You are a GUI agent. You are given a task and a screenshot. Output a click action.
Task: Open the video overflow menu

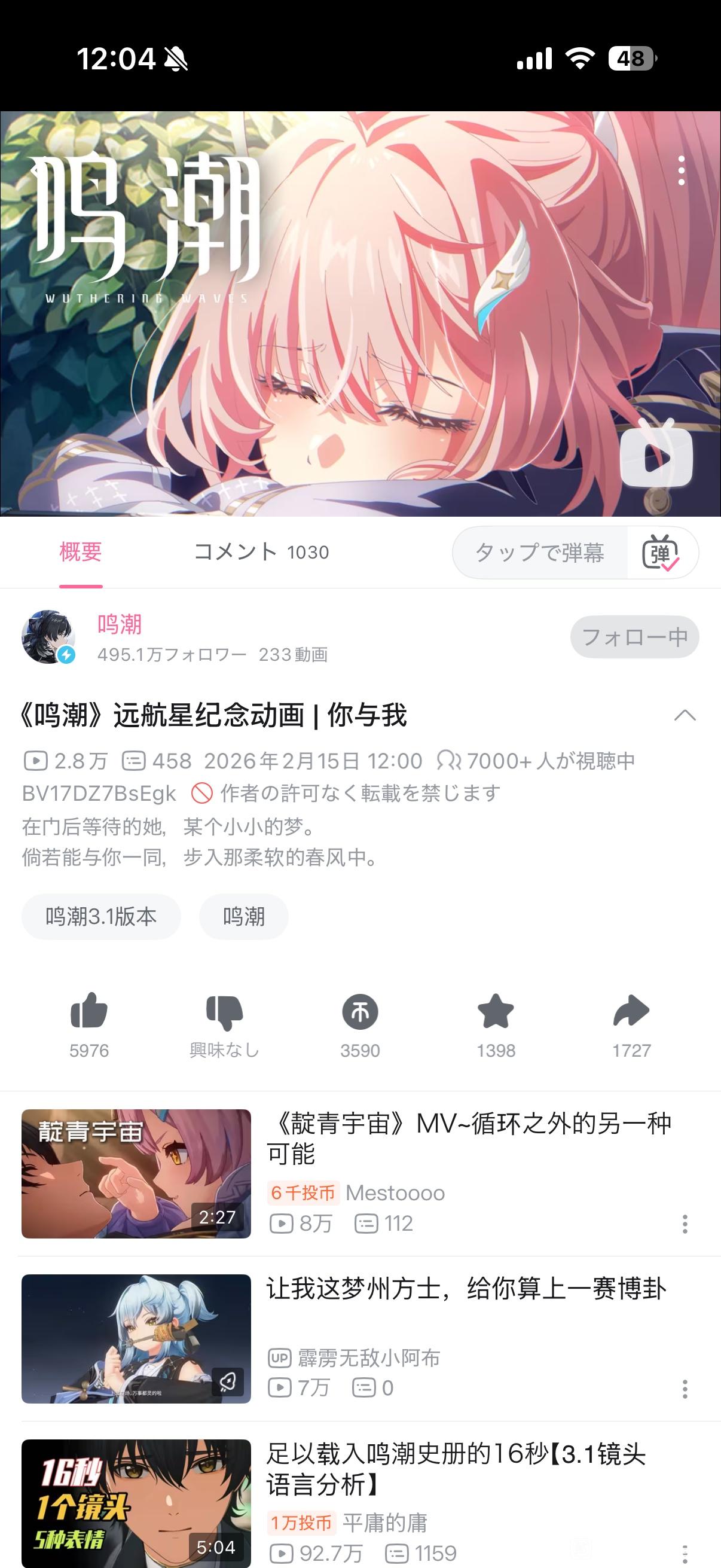681,170
